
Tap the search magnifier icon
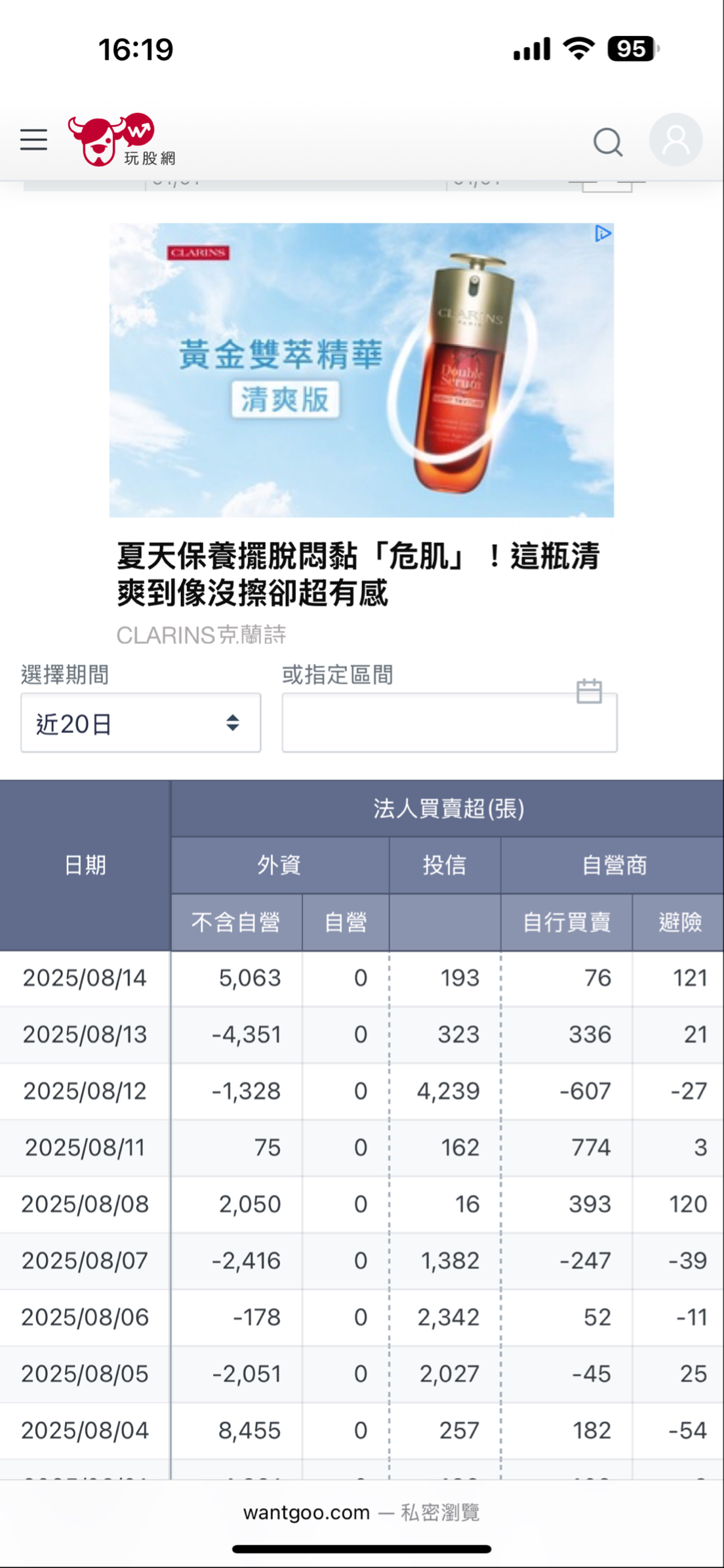click(x=608, y=142)
